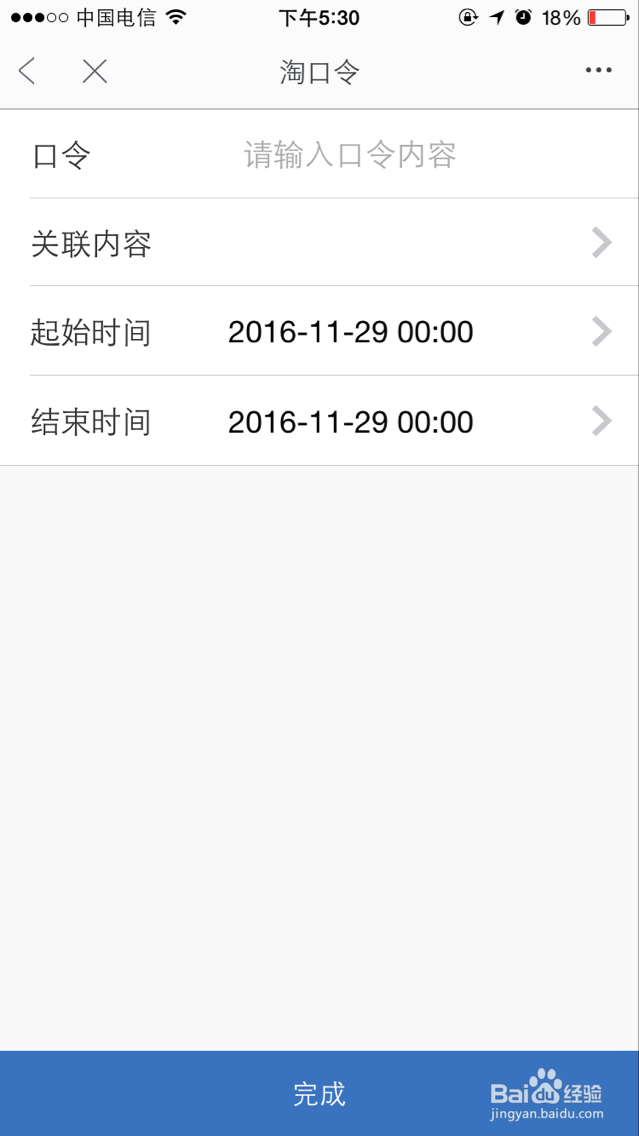Pick the 结束时间 end date
The image size is (639, 1136).
[320, 421]
